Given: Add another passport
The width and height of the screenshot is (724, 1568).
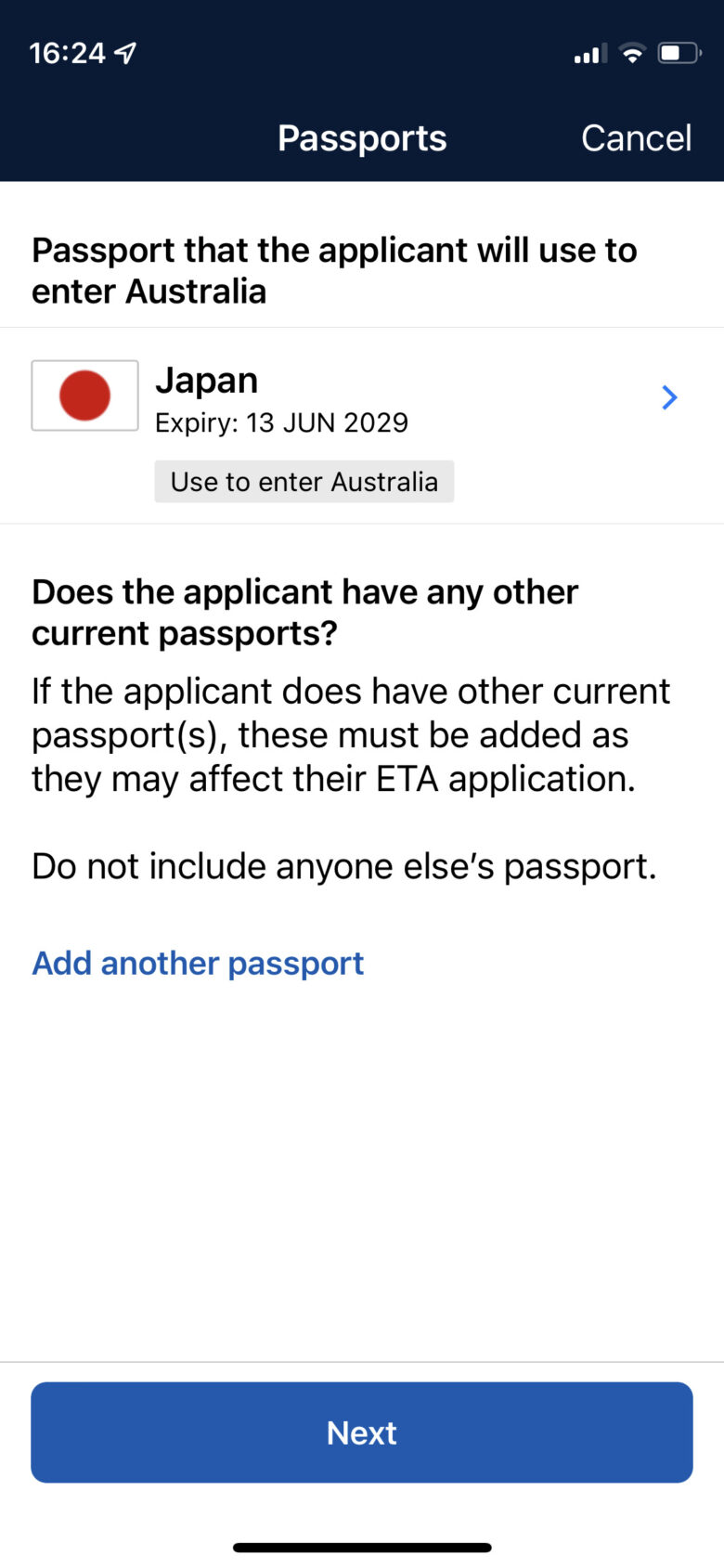Looking at the screenshot, I should (x=198, y=963).
